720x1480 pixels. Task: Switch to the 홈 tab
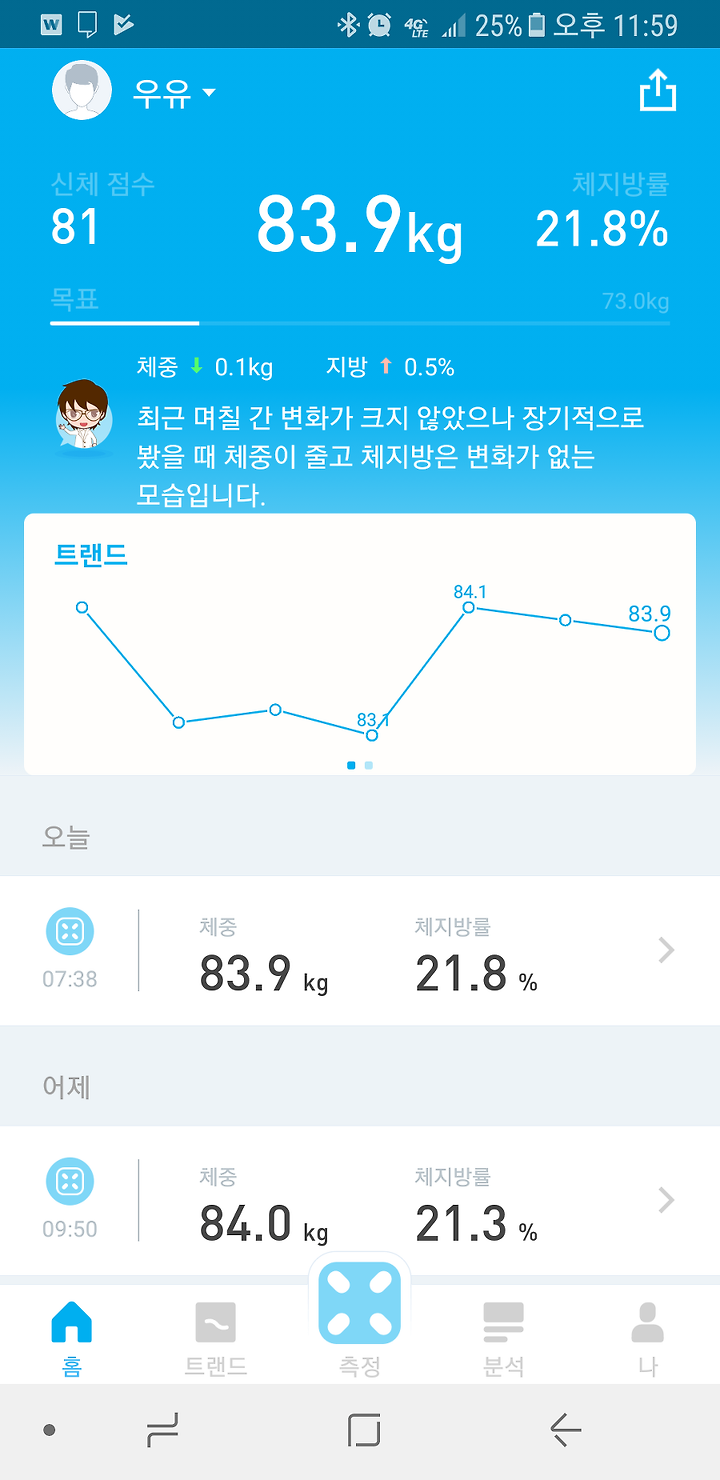[72, 1338]
